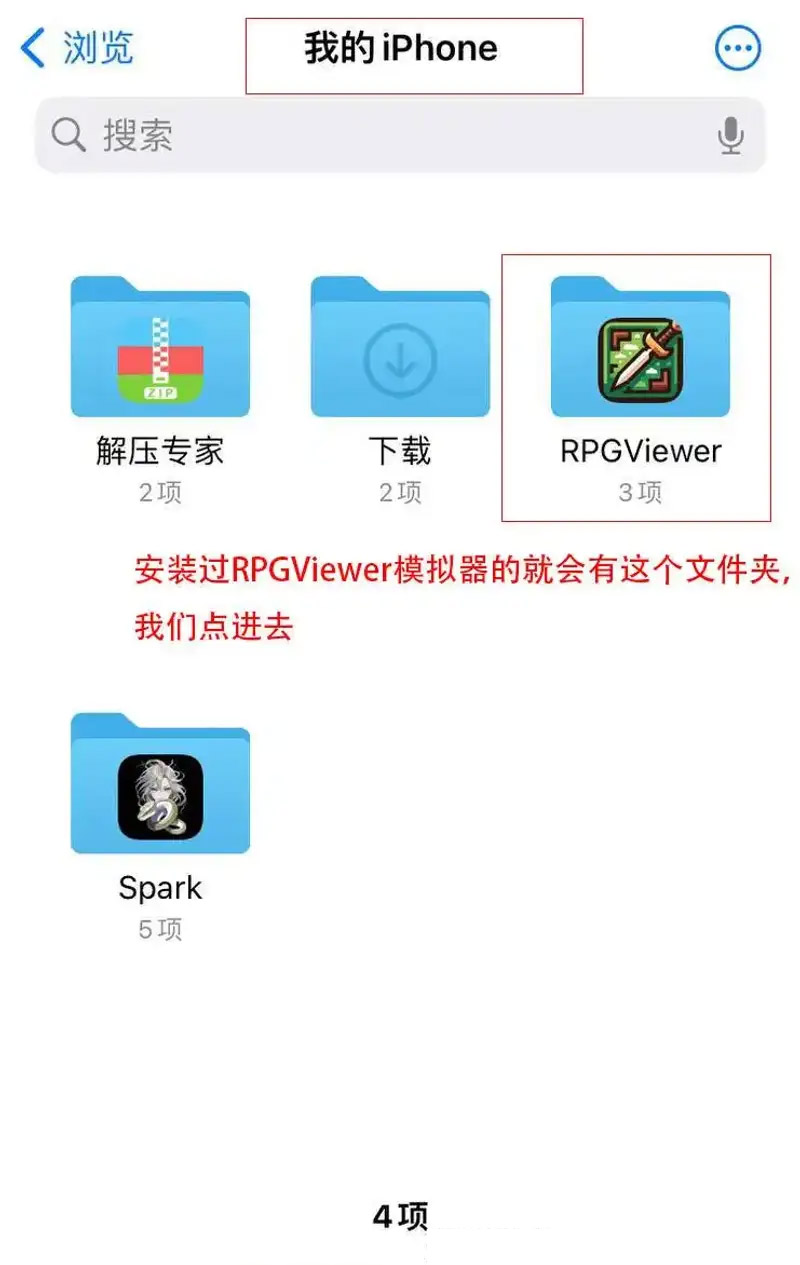
Task: Open the 解压专家 folder
Action: (x=160, y=350)
